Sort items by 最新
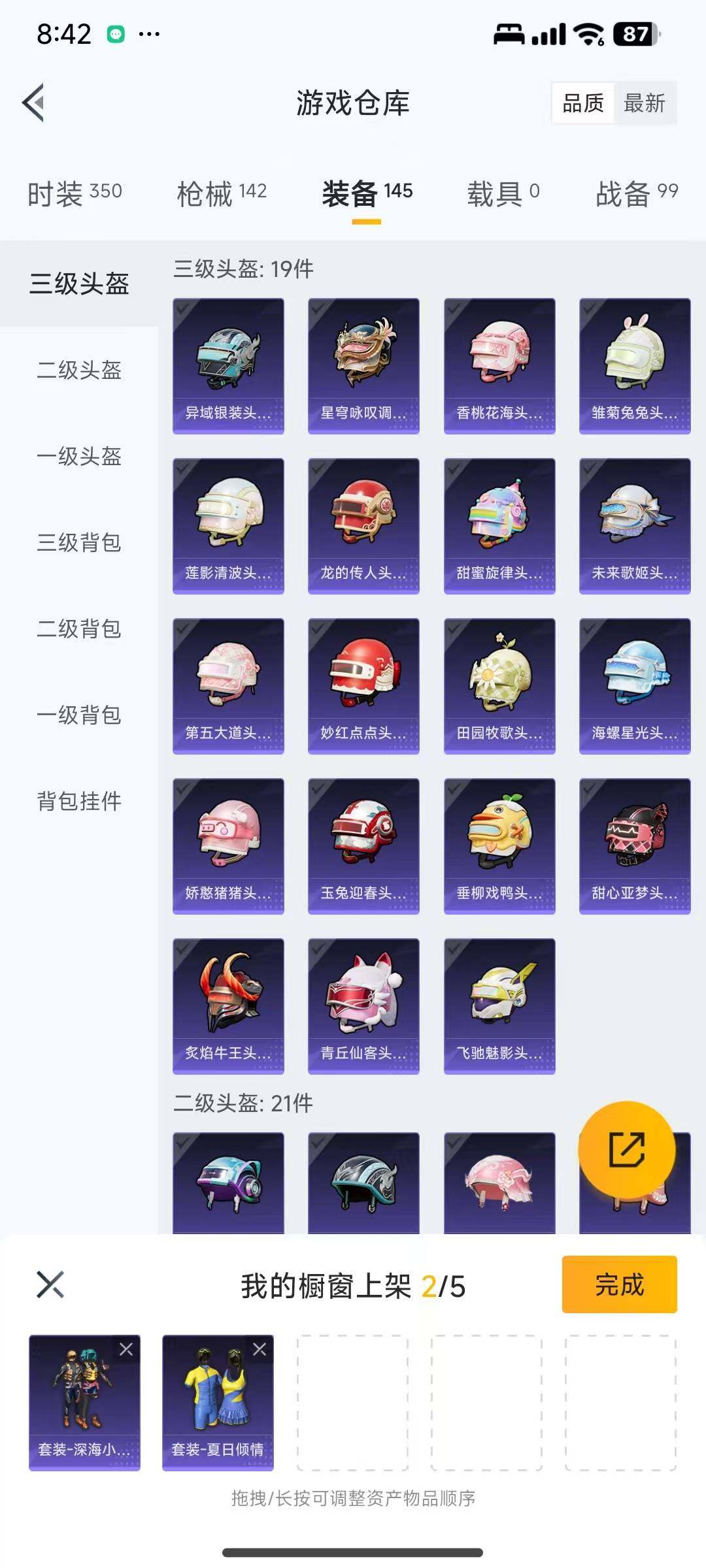Viewport: 706px width, 1568px height. (x=644, y=103)
